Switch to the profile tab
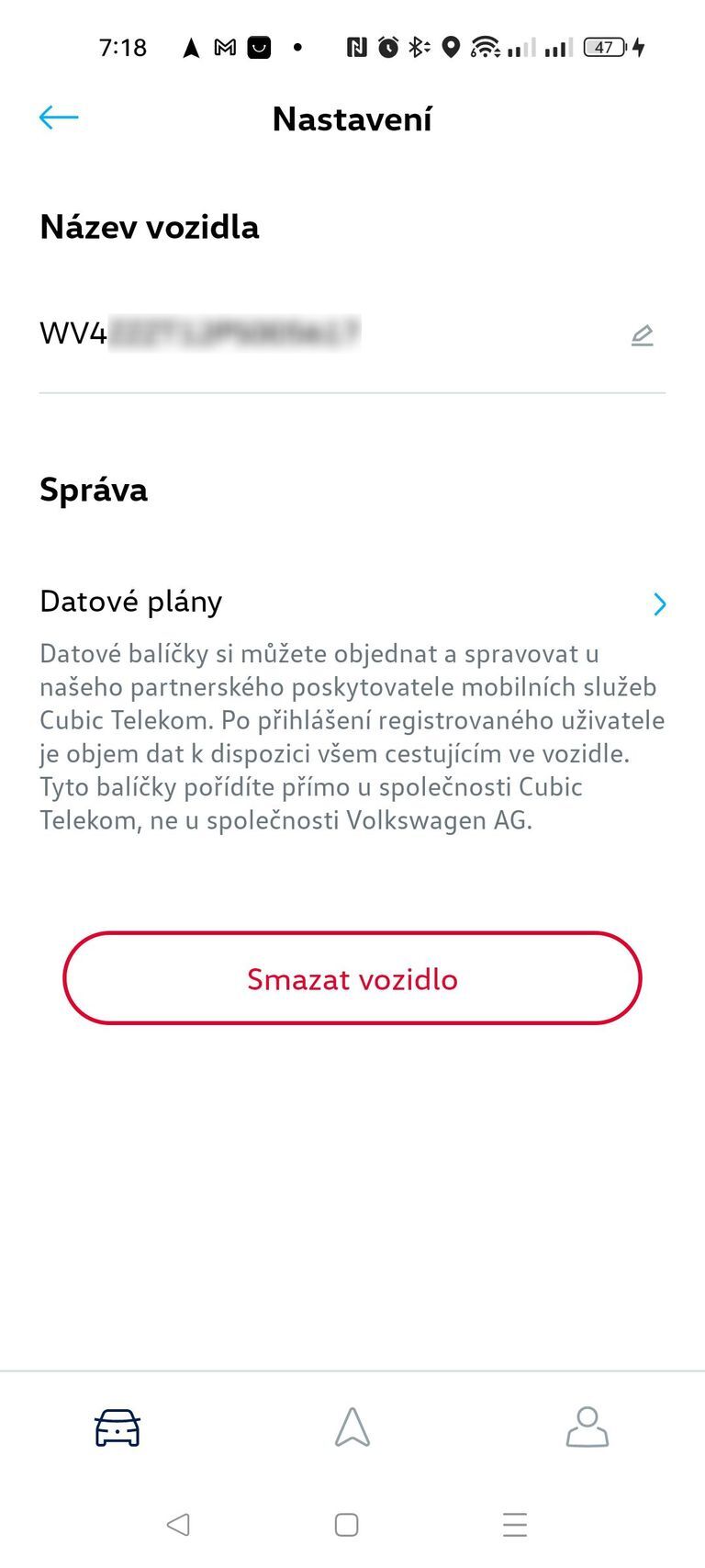The height and width of the screenshot is (1568, 705). point(587,1427)
